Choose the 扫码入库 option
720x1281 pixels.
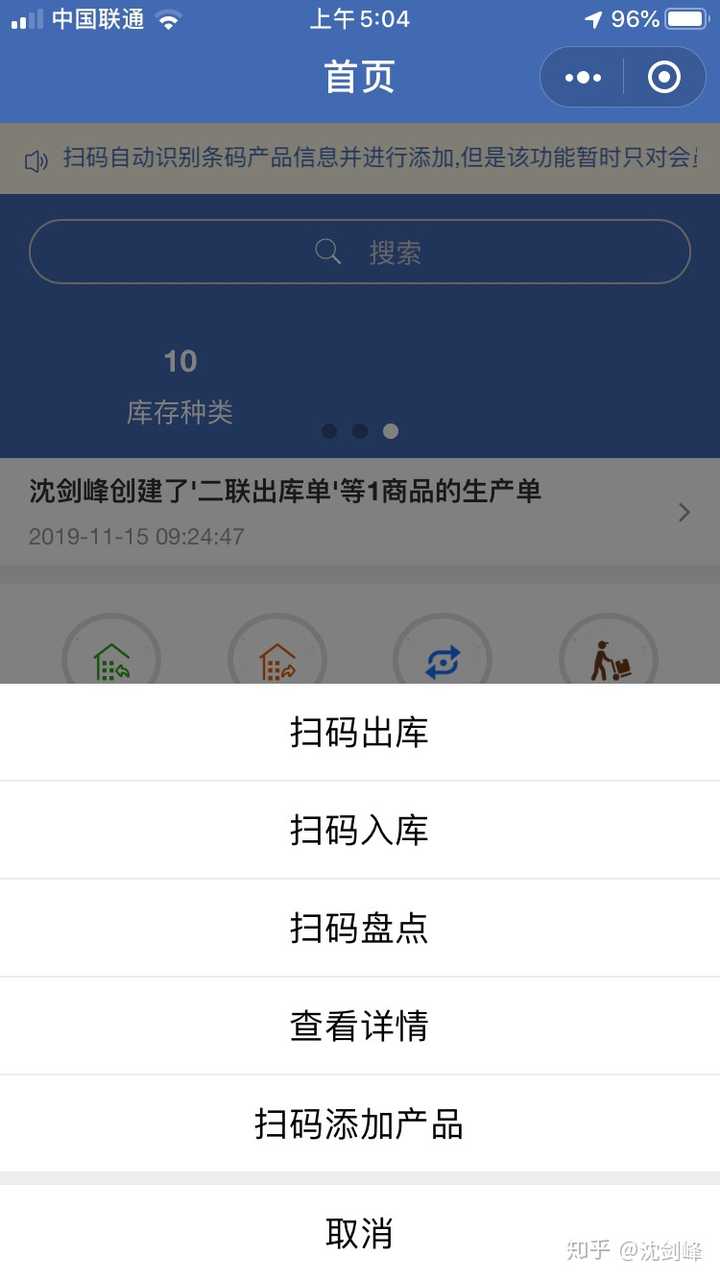(x=360, y=830)
